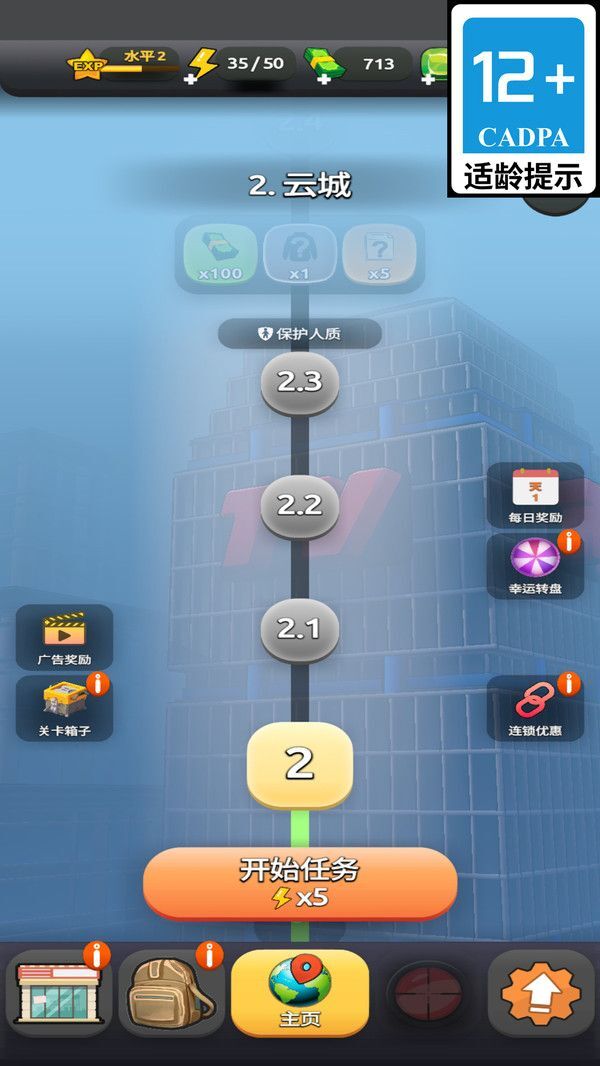Open the 幸运转盘 lucky wheel
The height and width of the screenshot is (1066, 600).
(x=535, y=566)
